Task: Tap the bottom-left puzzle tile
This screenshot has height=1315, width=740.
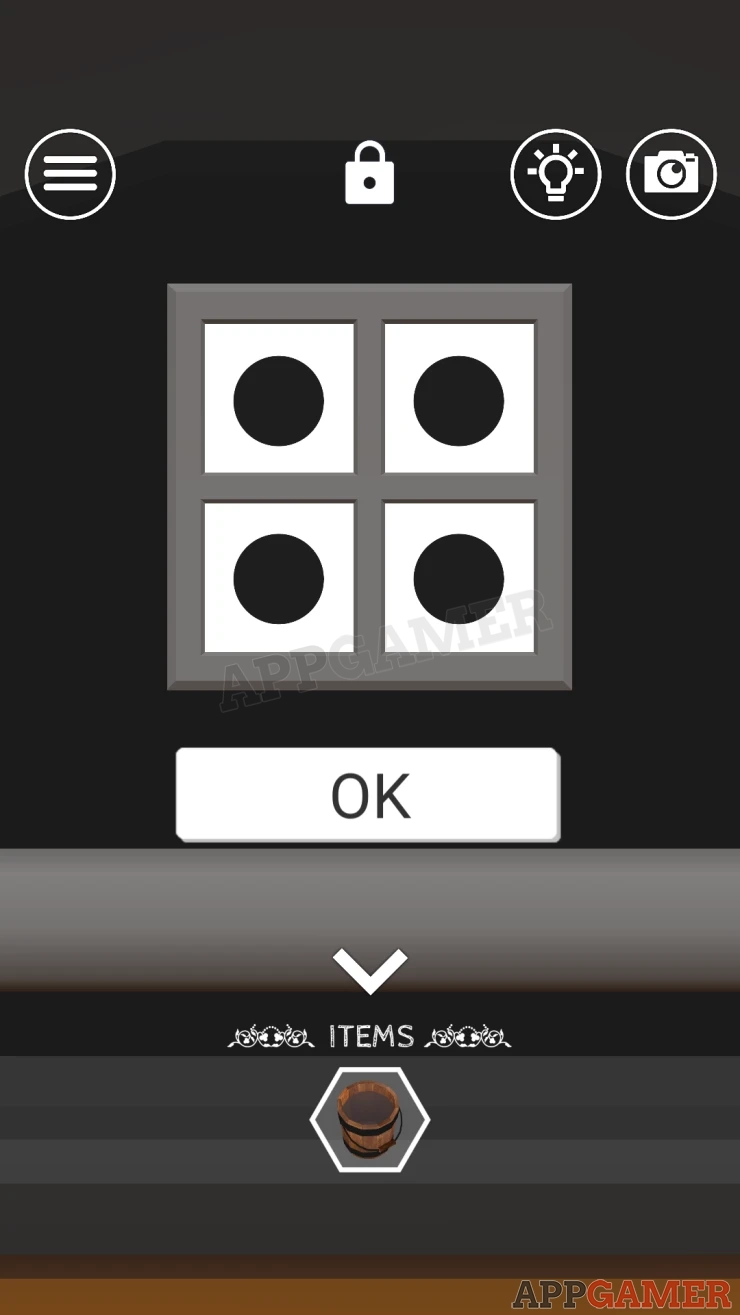Action: [x=279, y=577]
